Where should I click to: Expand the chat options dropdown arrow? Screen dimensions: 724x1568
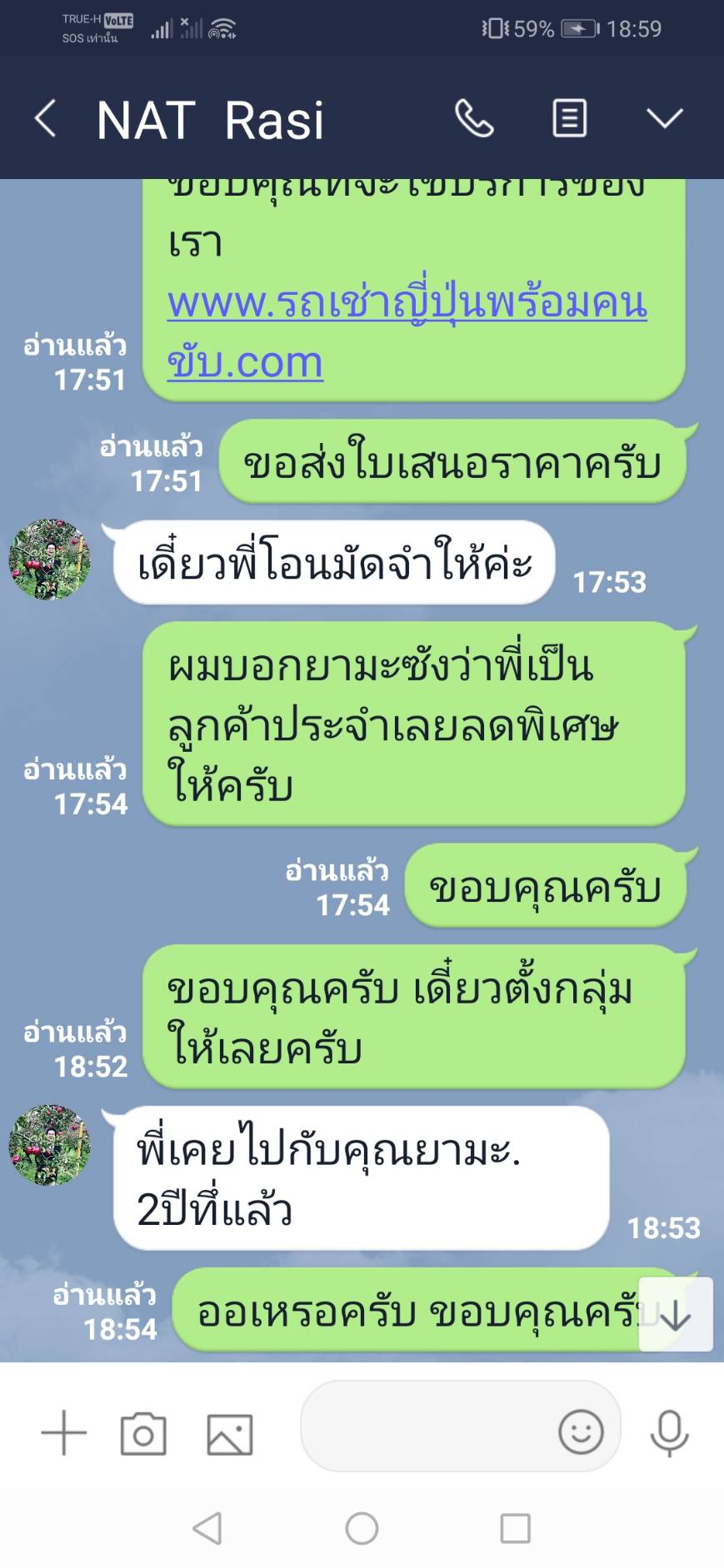coord(664,118)
